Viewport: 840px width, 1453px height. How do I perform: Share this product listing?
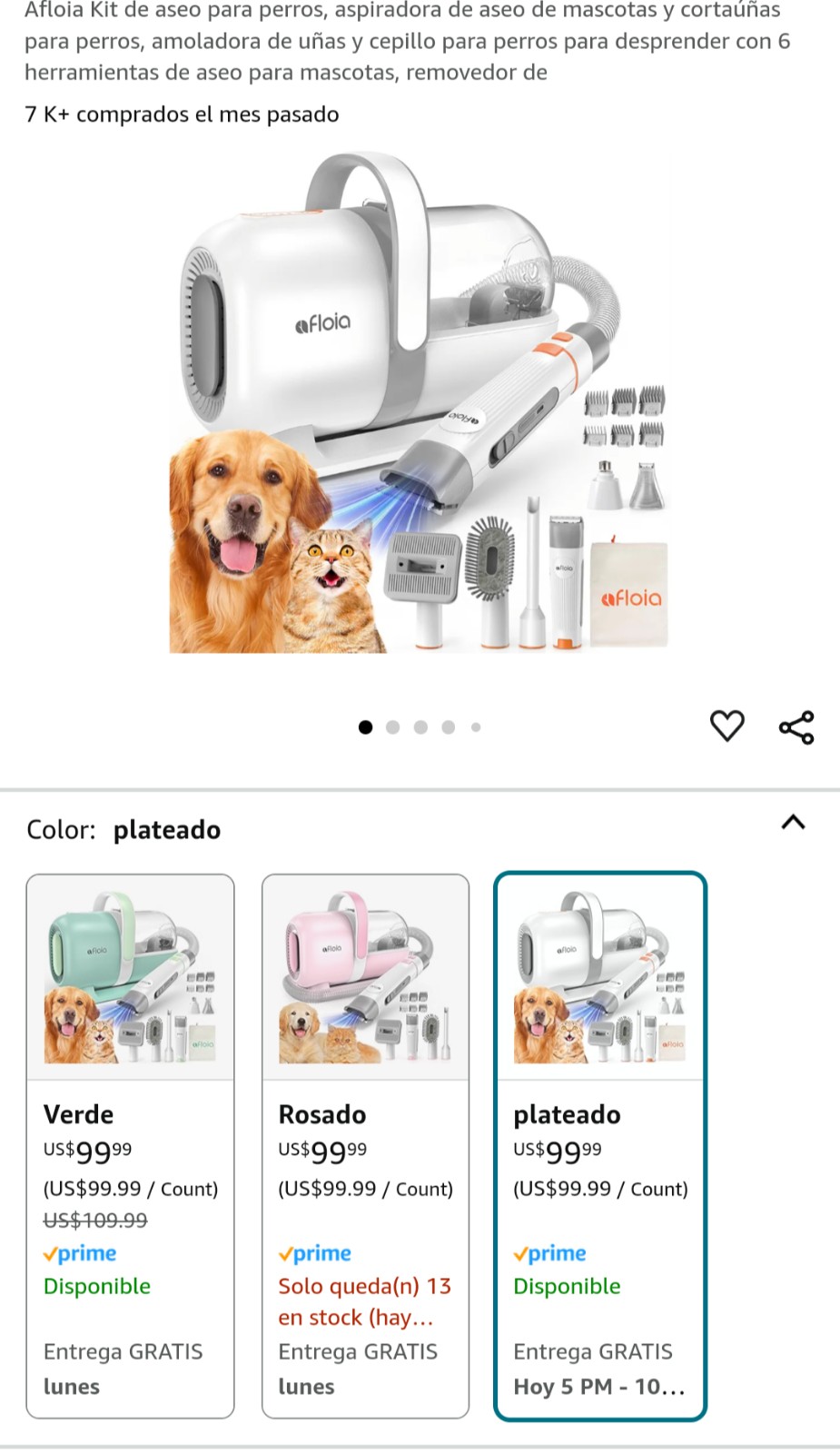[796, 727]
